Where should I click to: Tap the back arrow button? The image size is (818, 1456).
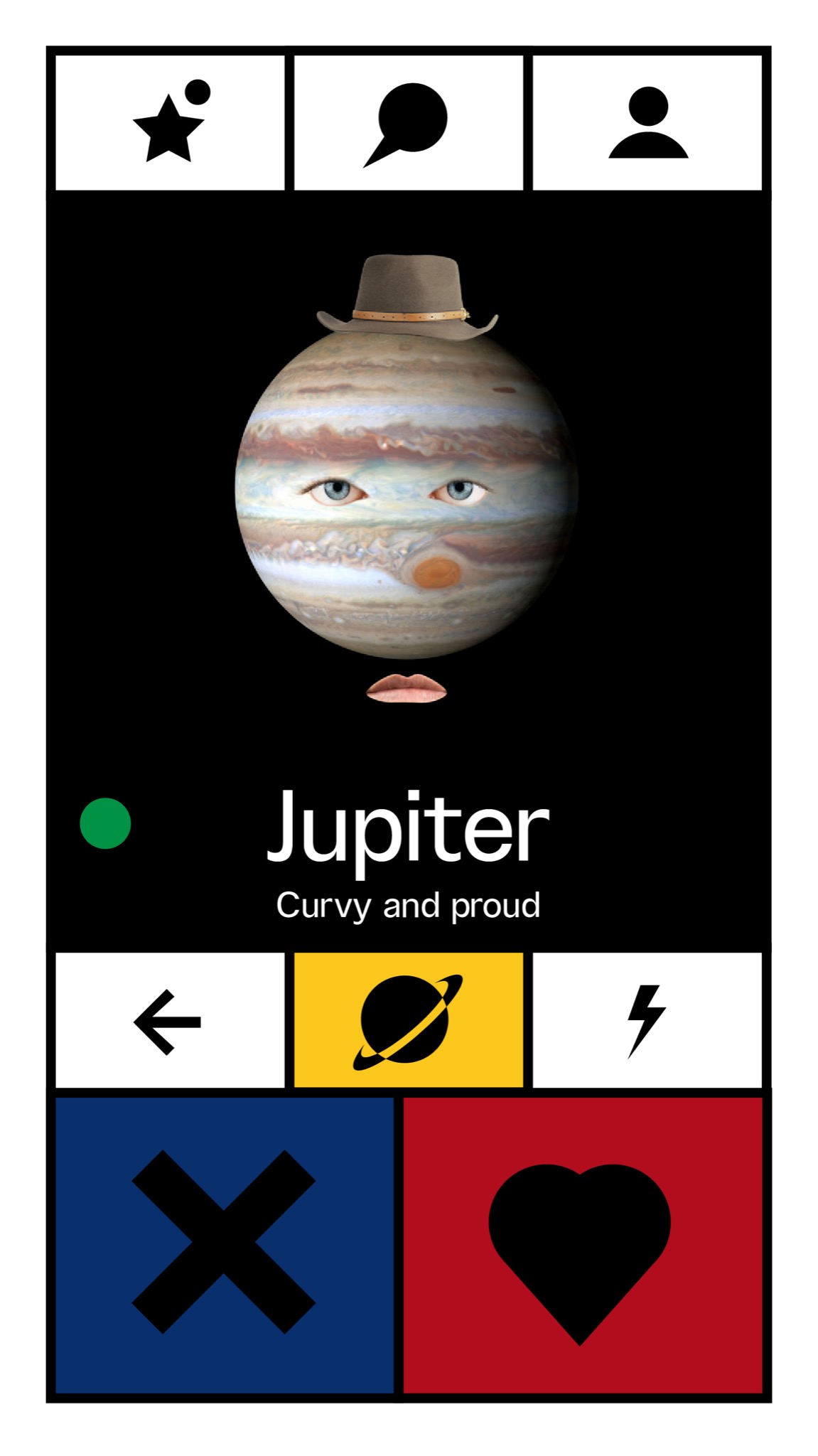pyautogui.click(x=170, y=1021)
